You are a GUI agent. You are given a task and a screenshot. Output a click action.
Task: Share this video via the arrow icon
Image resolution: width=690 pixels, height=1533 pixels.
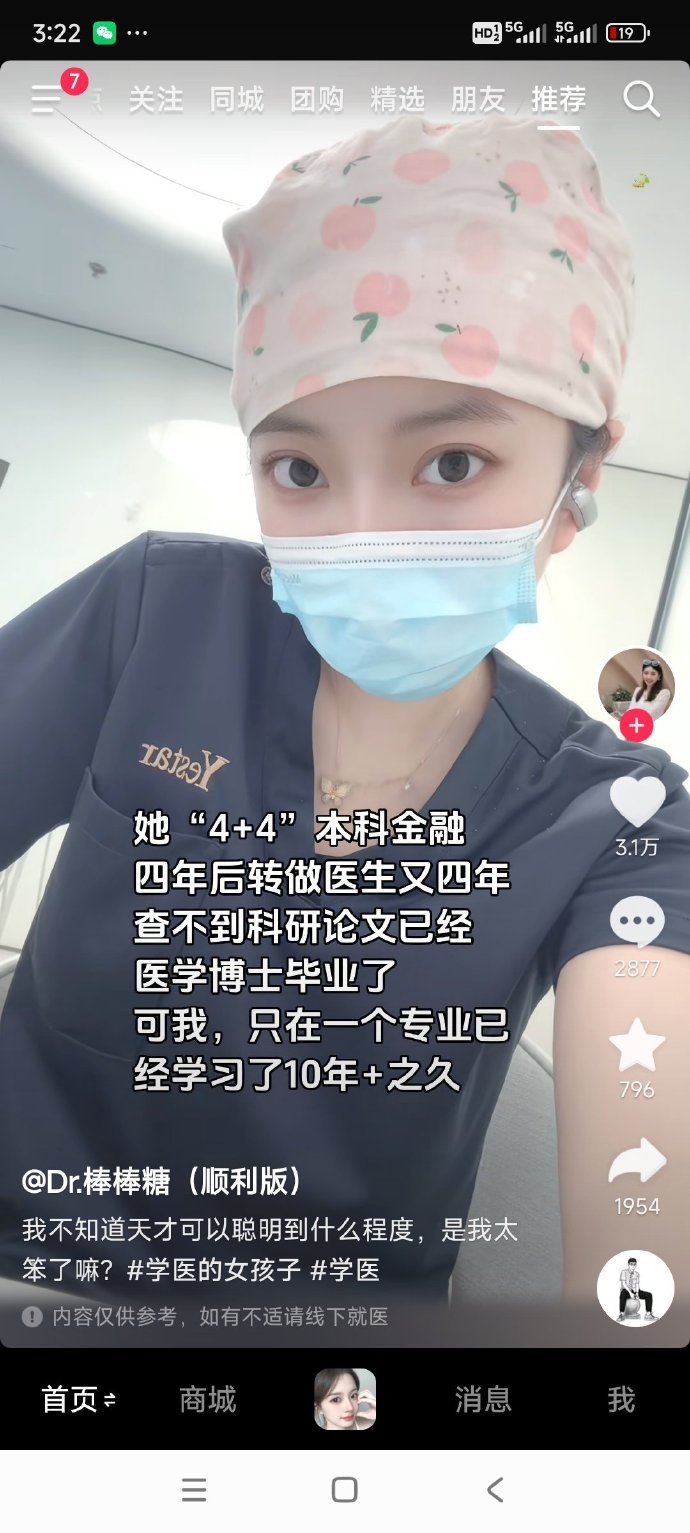(x=637, y=1162)
